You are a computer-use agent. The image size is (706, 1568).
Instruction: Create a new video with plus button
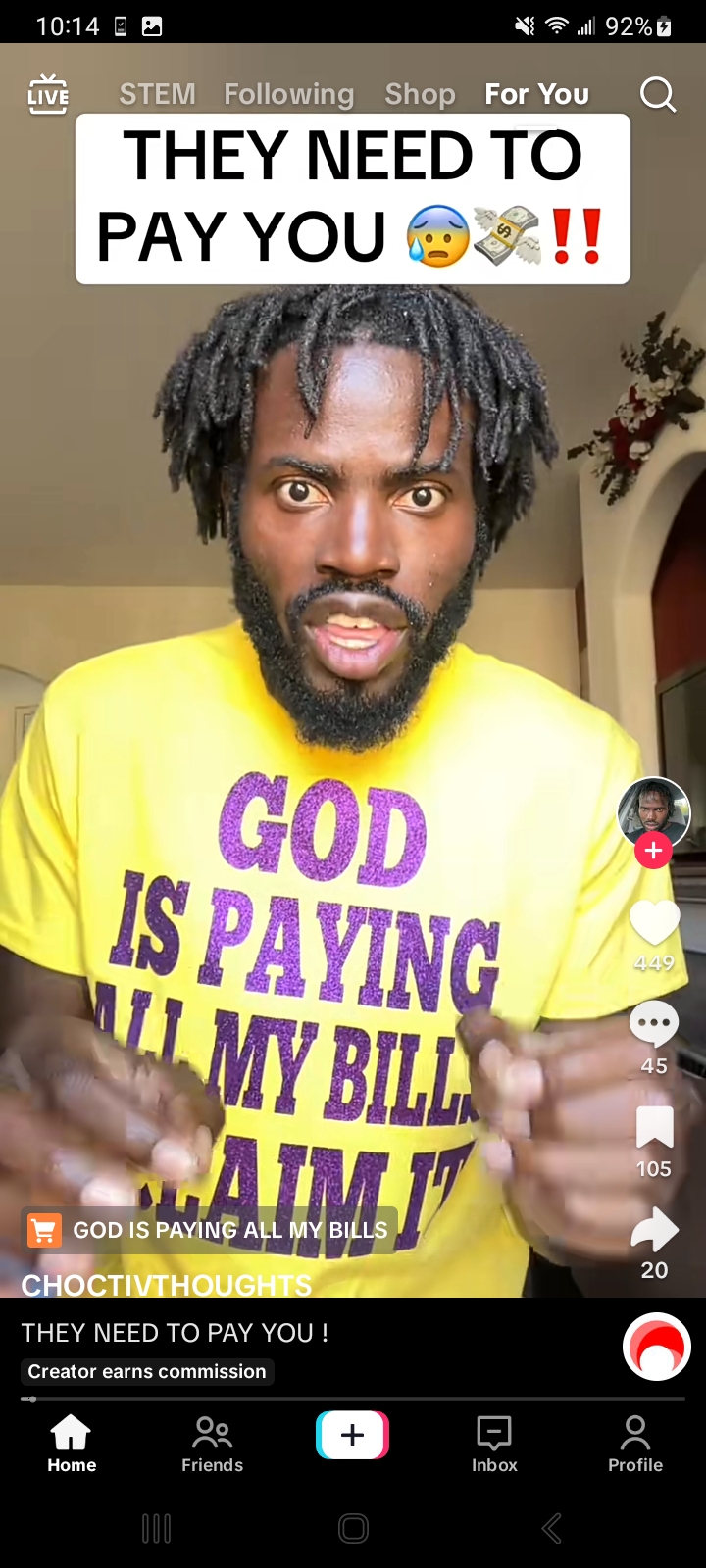353,1435
